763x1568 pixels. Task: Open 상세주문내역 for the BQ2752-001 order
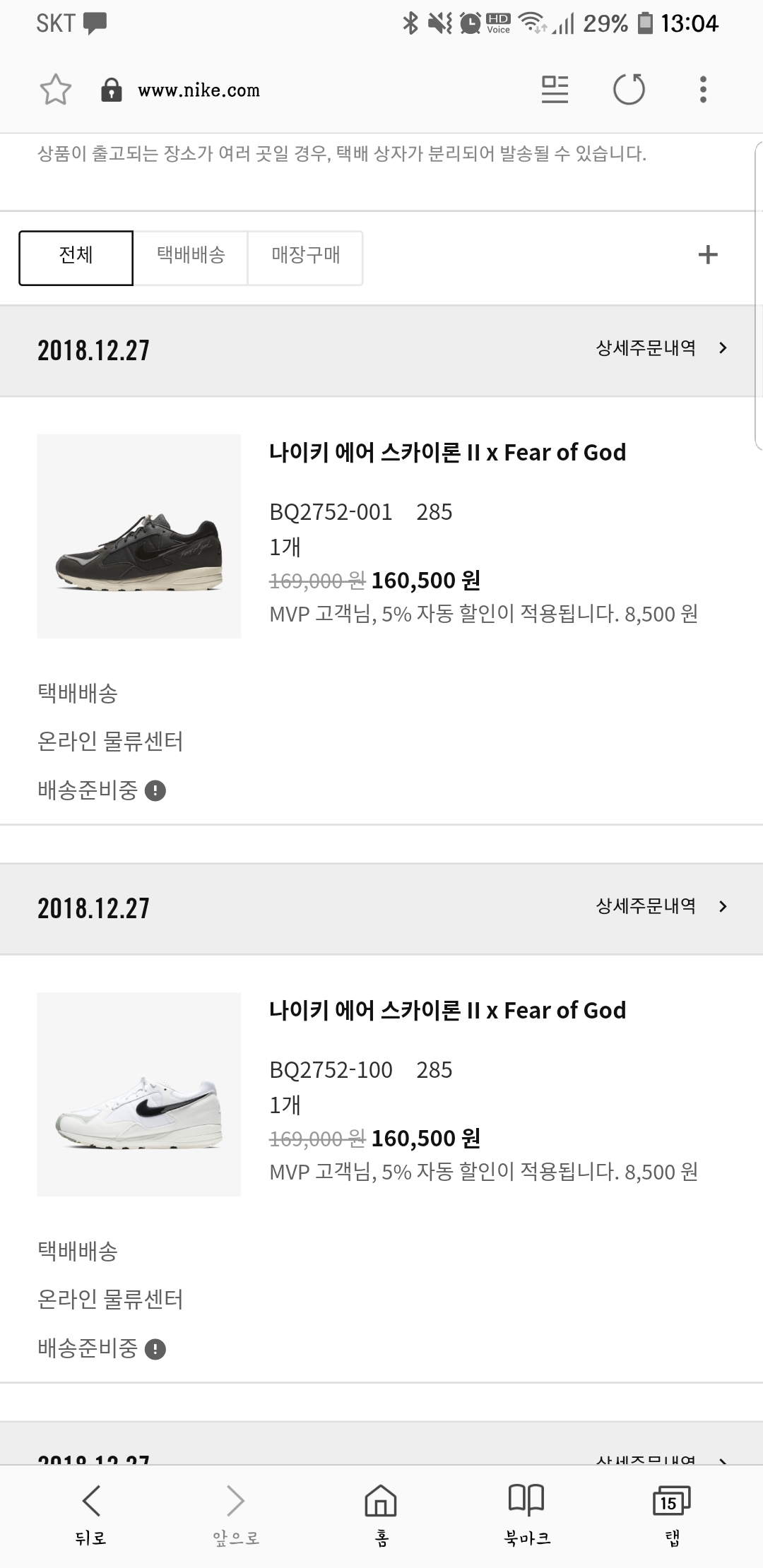[661, 348]
